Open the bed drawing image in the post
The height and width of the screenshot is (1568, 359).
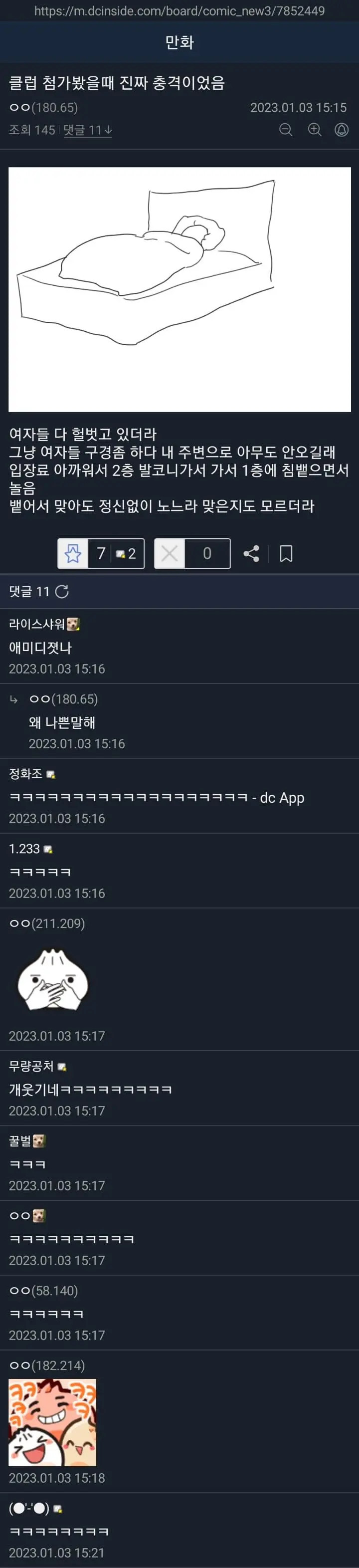pyautogui.click(x=179, y=289)
